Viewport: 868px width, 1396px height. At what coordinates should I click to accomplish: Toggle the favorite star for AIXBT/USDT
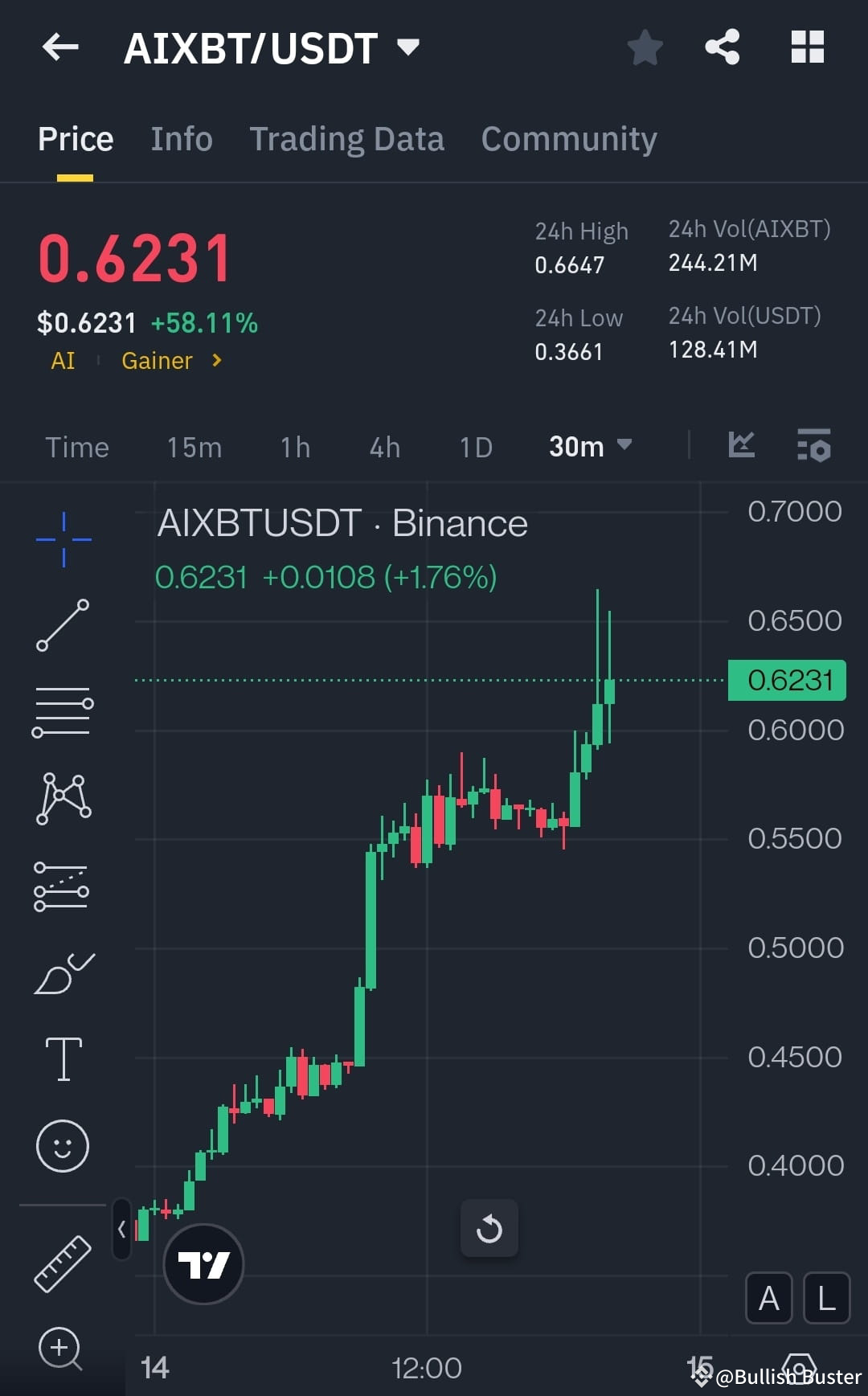tap(645, 47)
